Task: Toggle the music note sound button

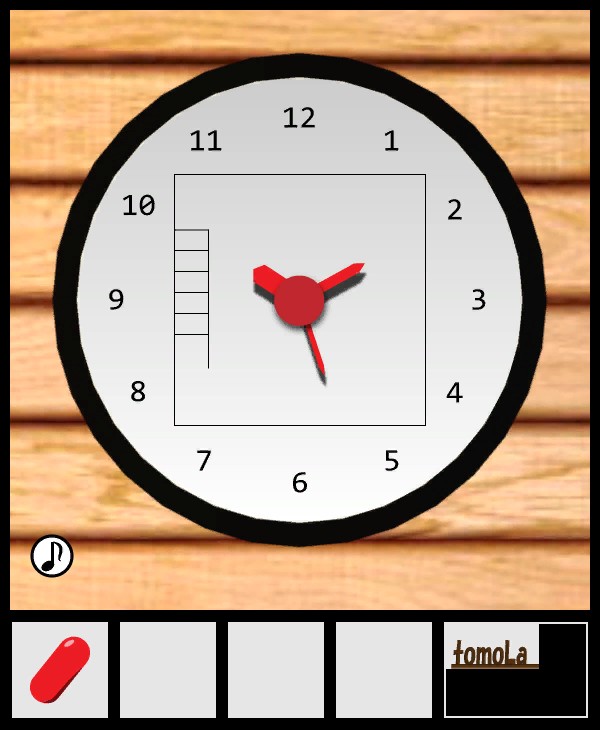Action: pos(52,556)
